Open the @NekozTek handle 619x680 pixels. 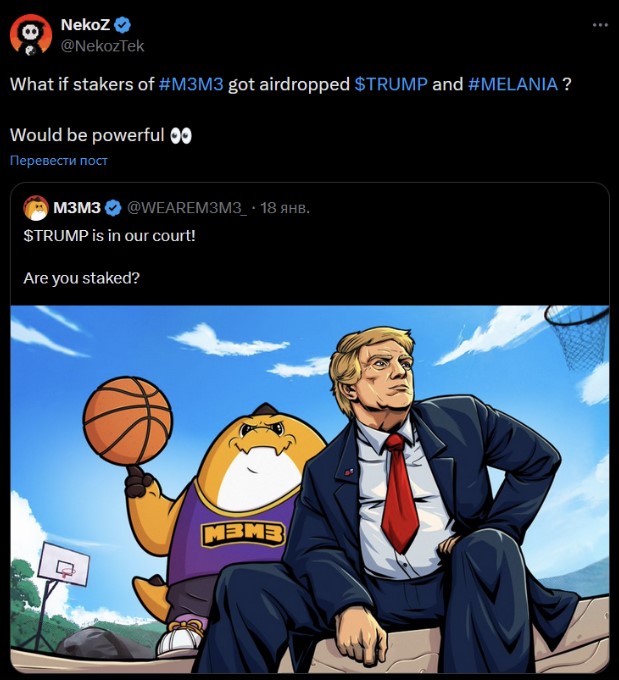[103, 45]
